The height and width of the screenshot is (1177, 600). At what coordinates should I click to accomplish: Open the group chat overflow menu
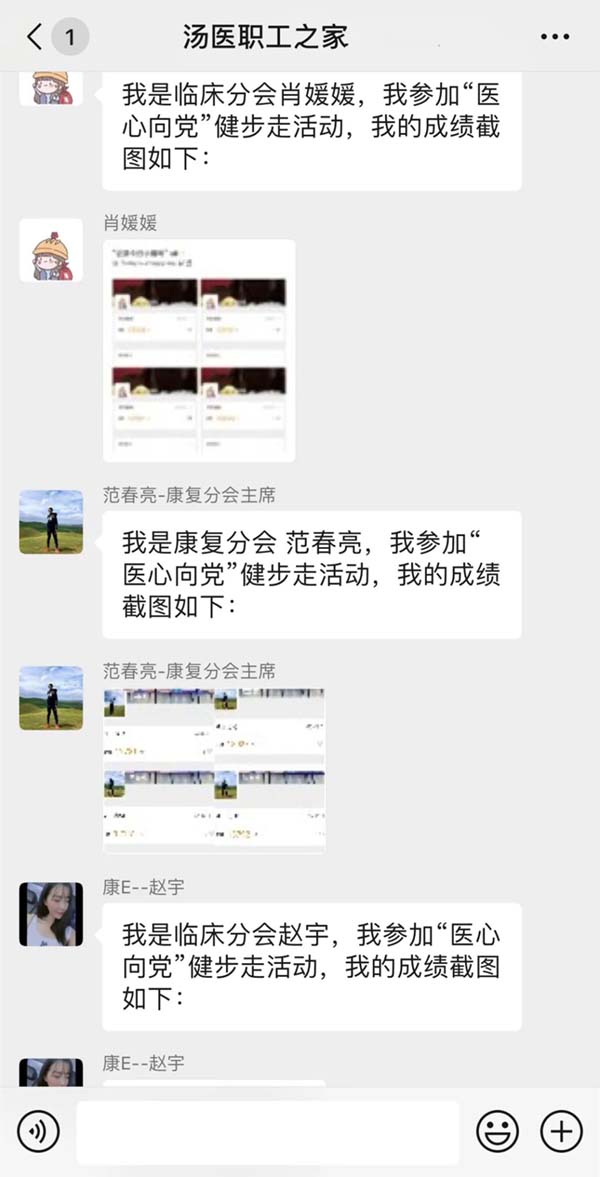(554, 38)
